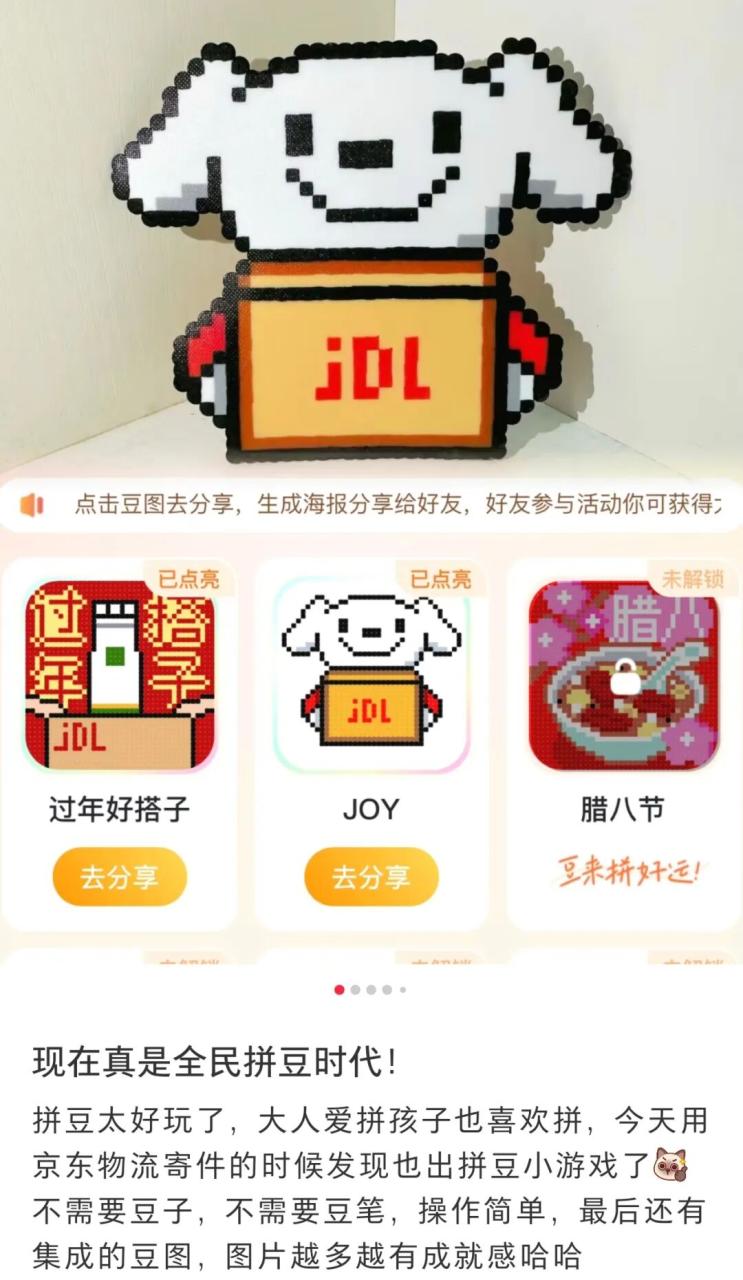Open the JOY bead art thumbnail
The width and height of the screenshot is (743, 1280).
pyautogui.click(x=370, y=670)
